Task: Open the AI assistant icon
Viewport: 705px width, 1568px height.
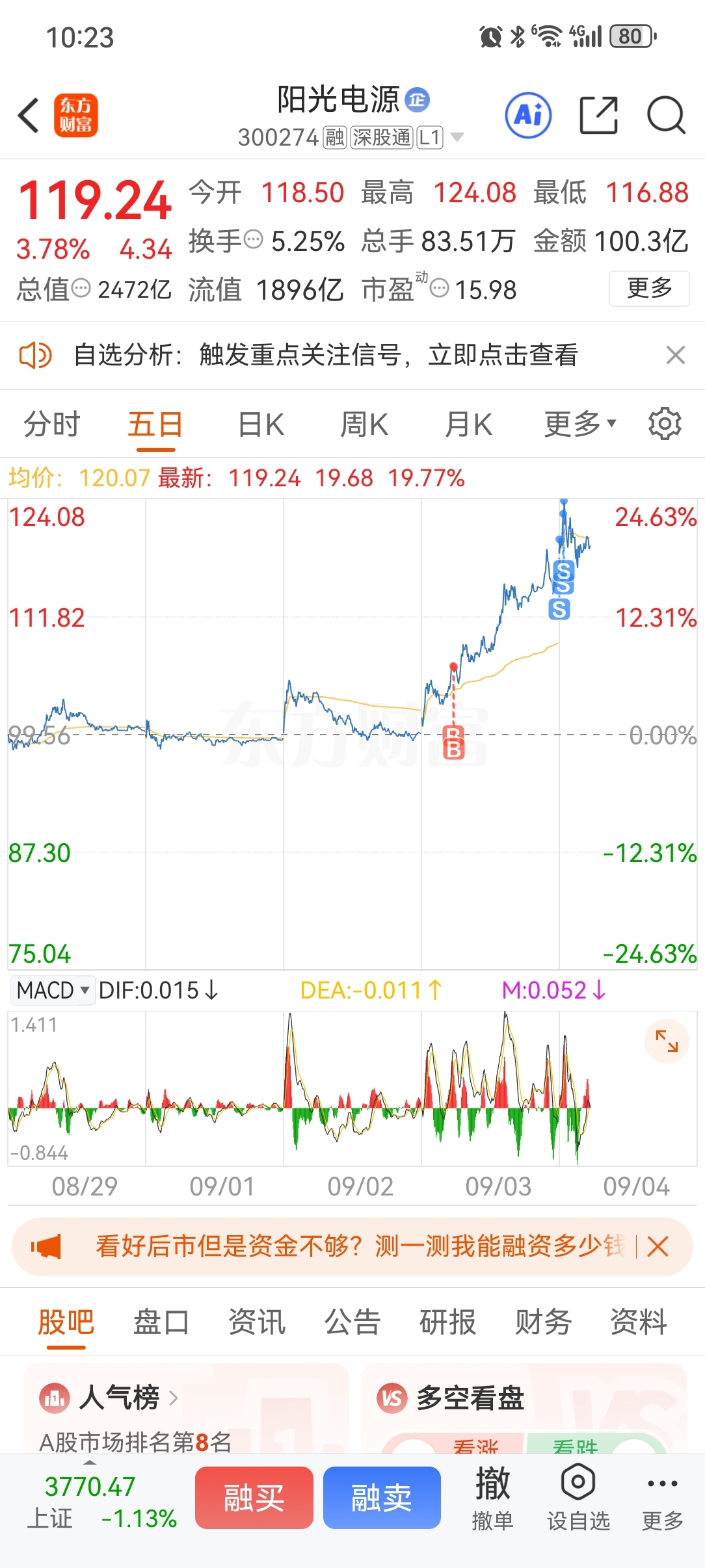Action: point(528,115)
